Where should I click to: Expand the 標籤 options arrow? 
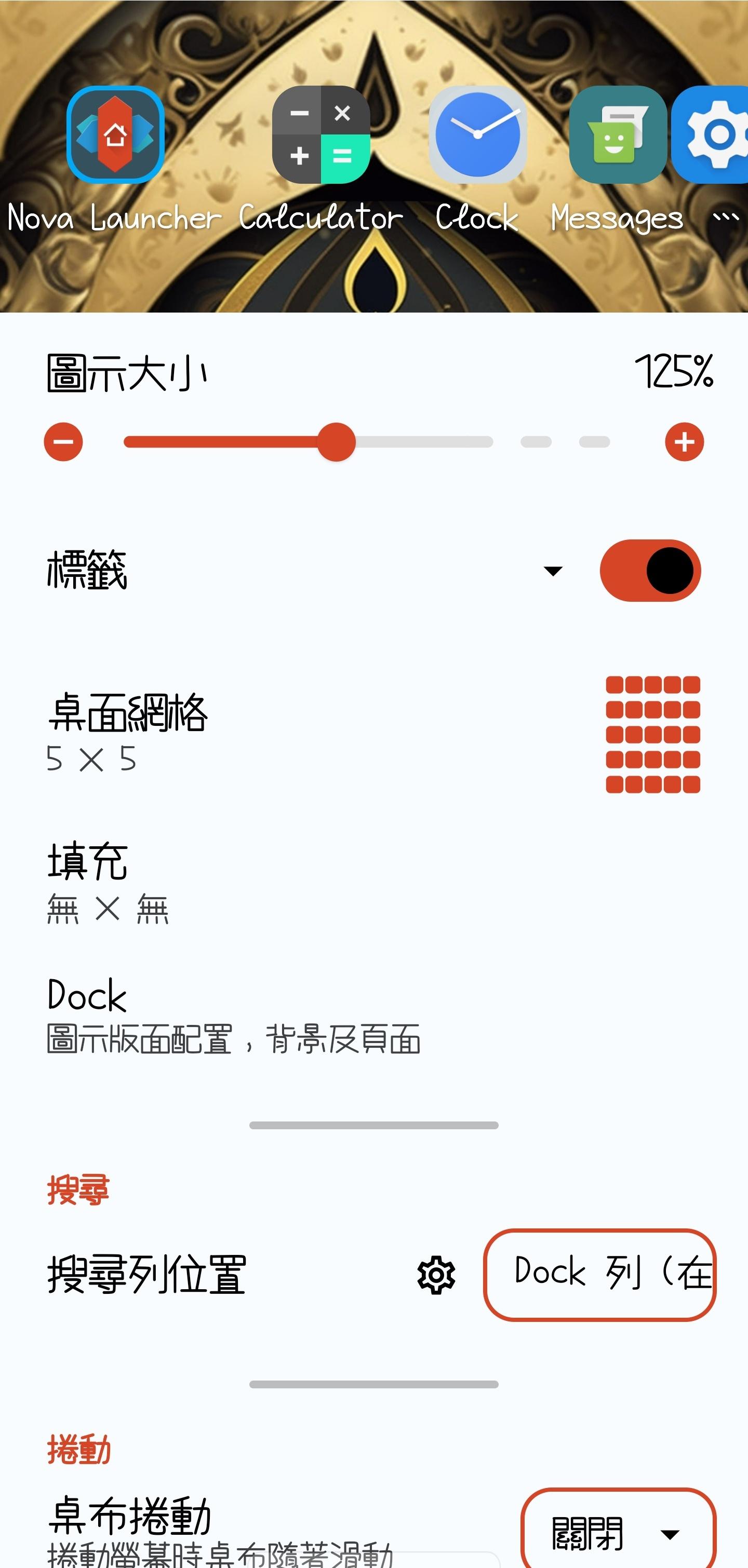tap(553, 571)
